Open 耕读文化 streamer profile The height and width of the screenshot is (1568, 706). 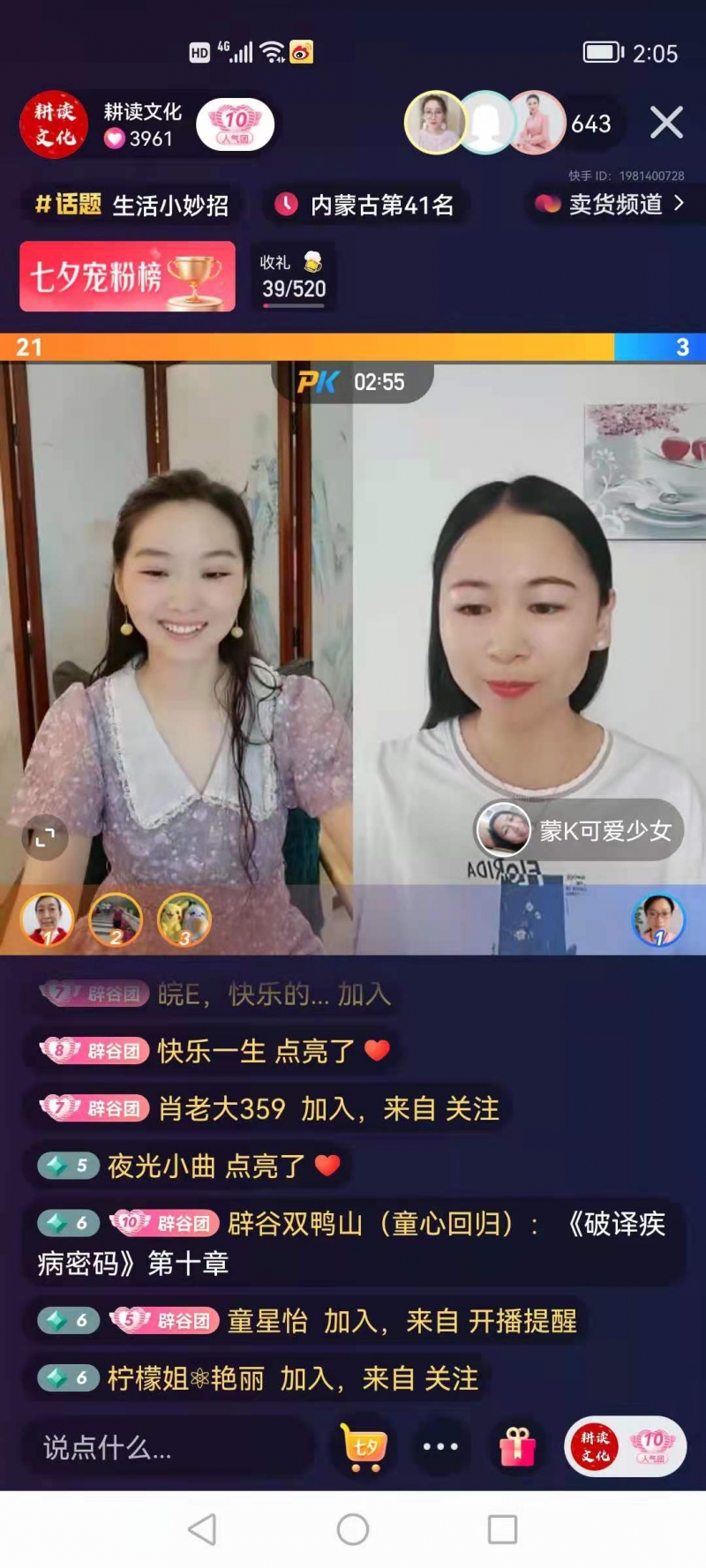coord(55,124)
